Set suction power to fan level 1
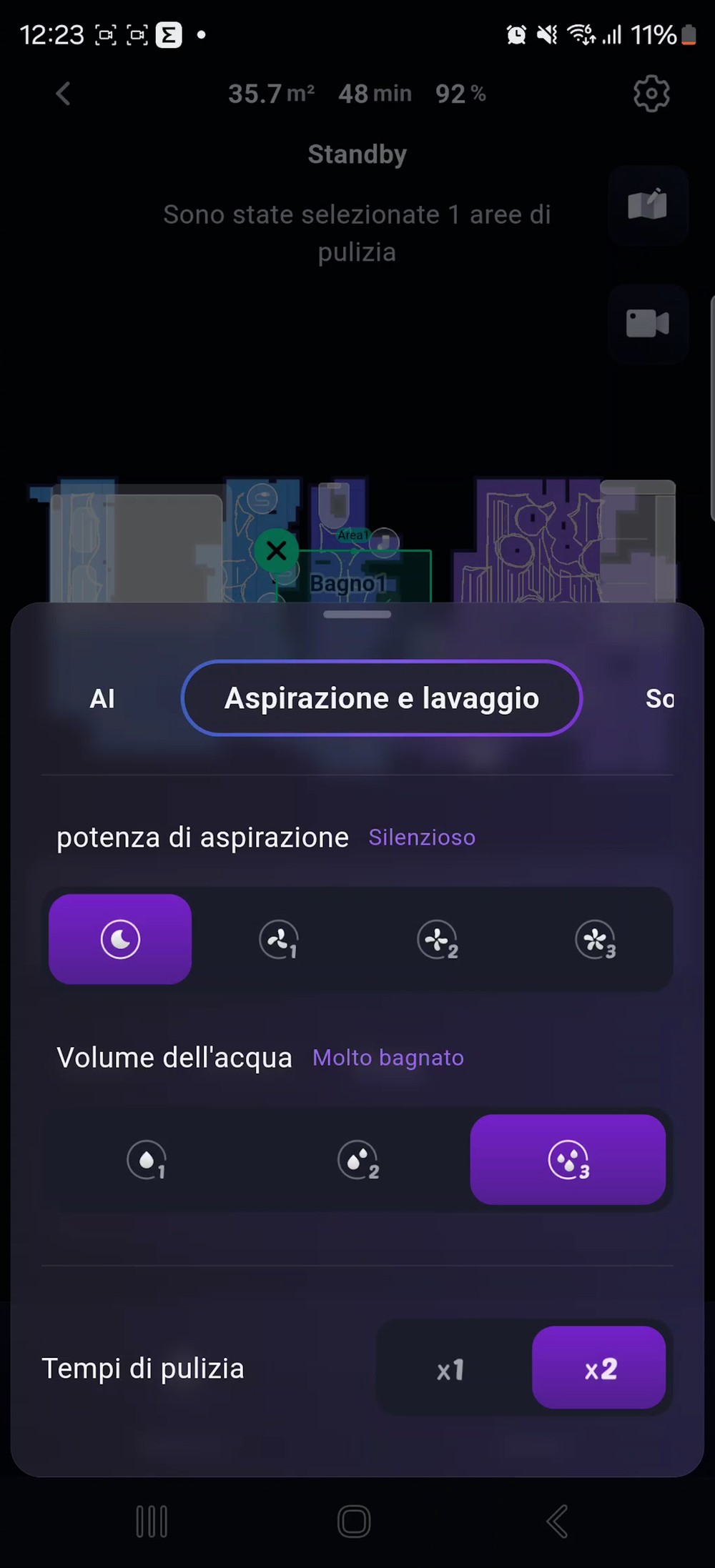 click(279, 939)
